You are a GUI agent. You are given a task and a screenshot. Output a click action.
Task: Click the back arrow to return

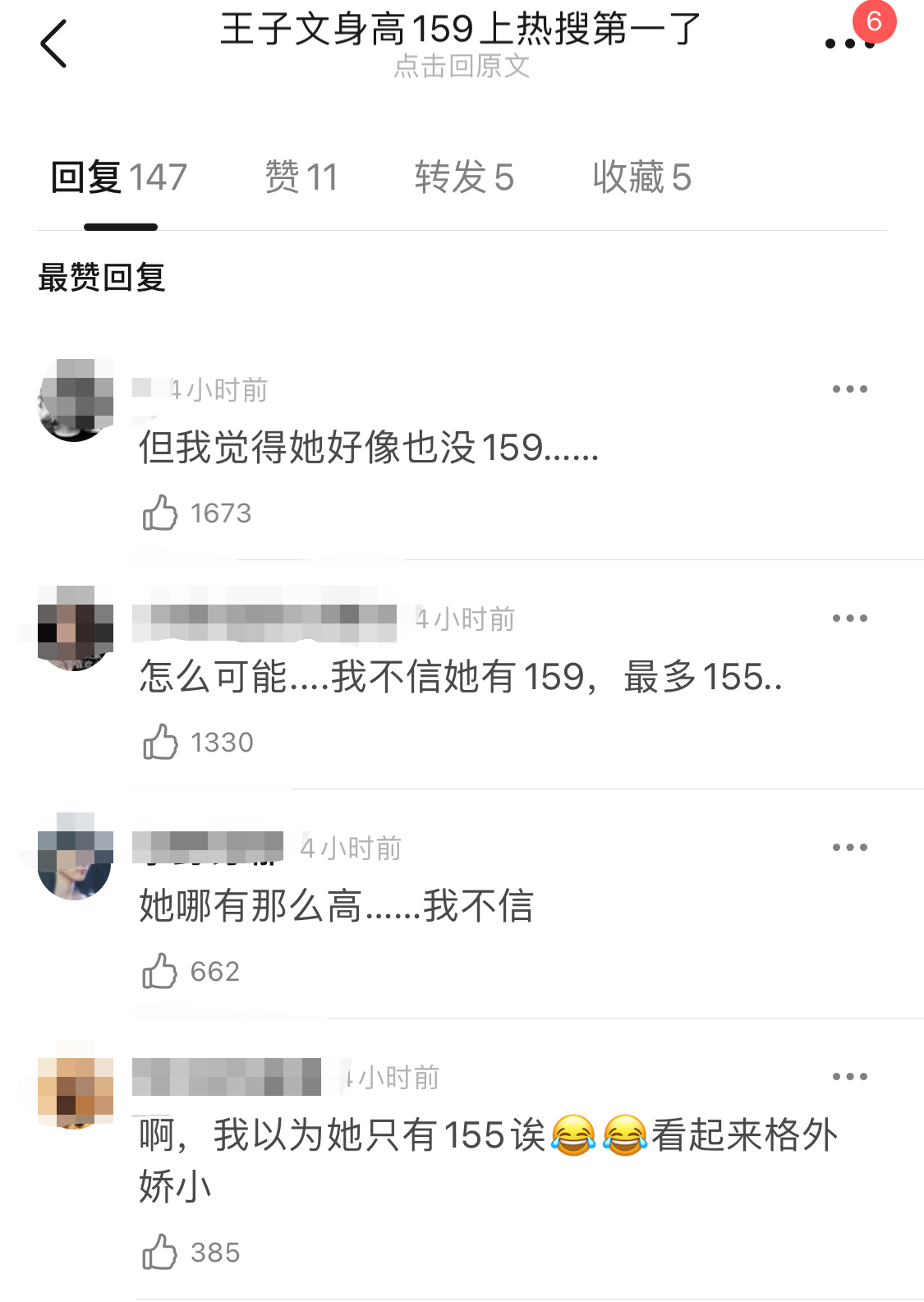54,44
